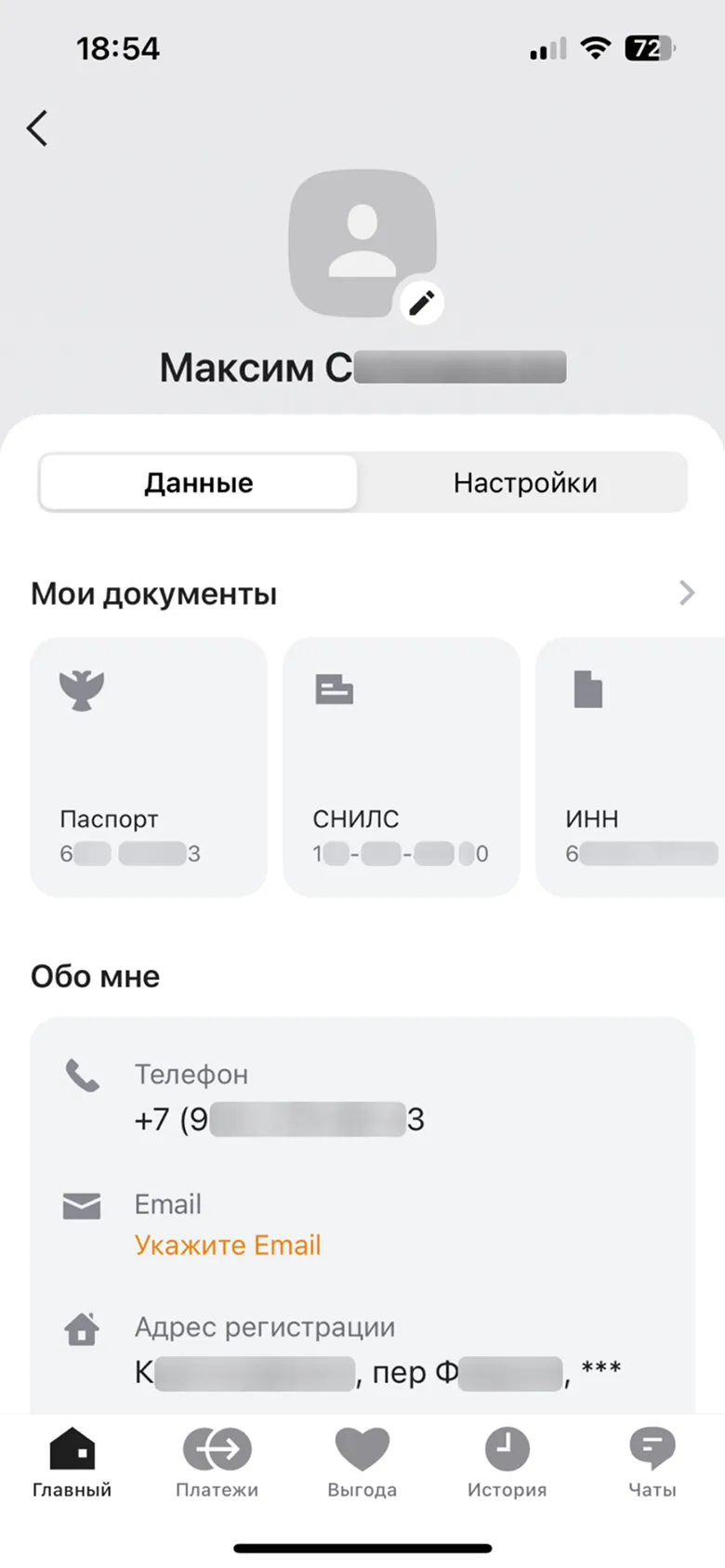The height and width of the screenshot is (1568, 725).
Task: Open all documents via Мои документы chevron
Action: click(687, 593)
